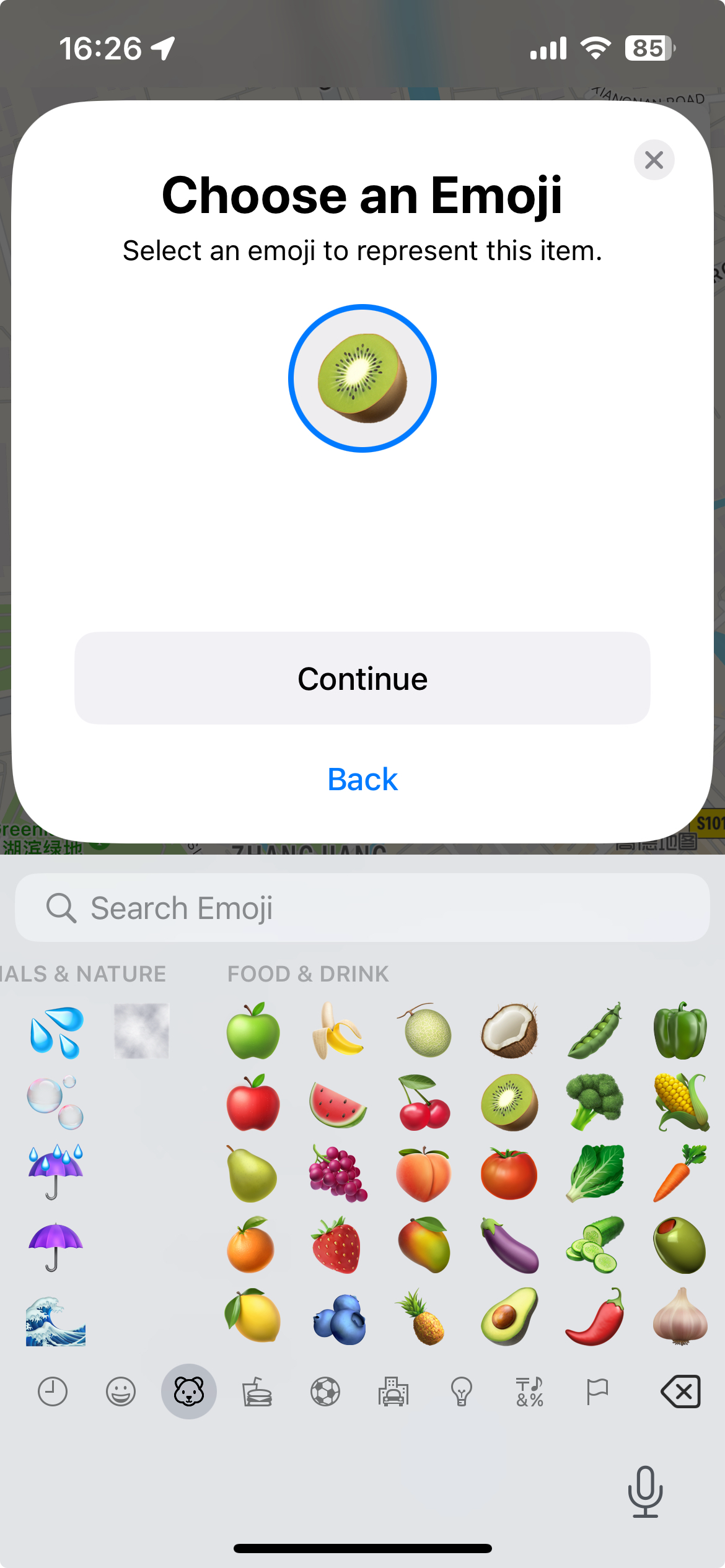This screenshot has width=725, height=1568.
Task: Pick the purple umbrella with raindrops emoji
Action: point(56,1172)
